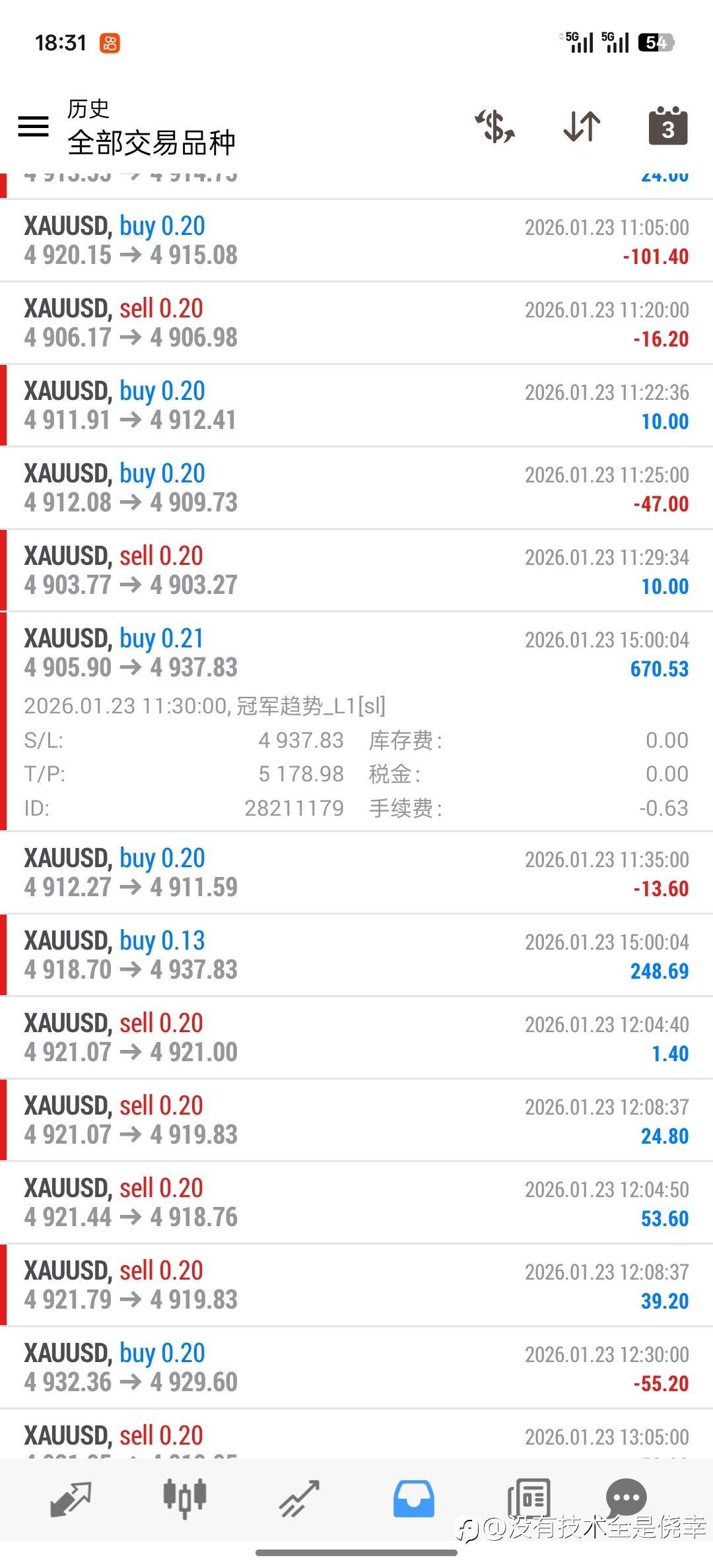Open the sort order arrows
Viewport: 713px width, 1568px height.
pos(582,126)
